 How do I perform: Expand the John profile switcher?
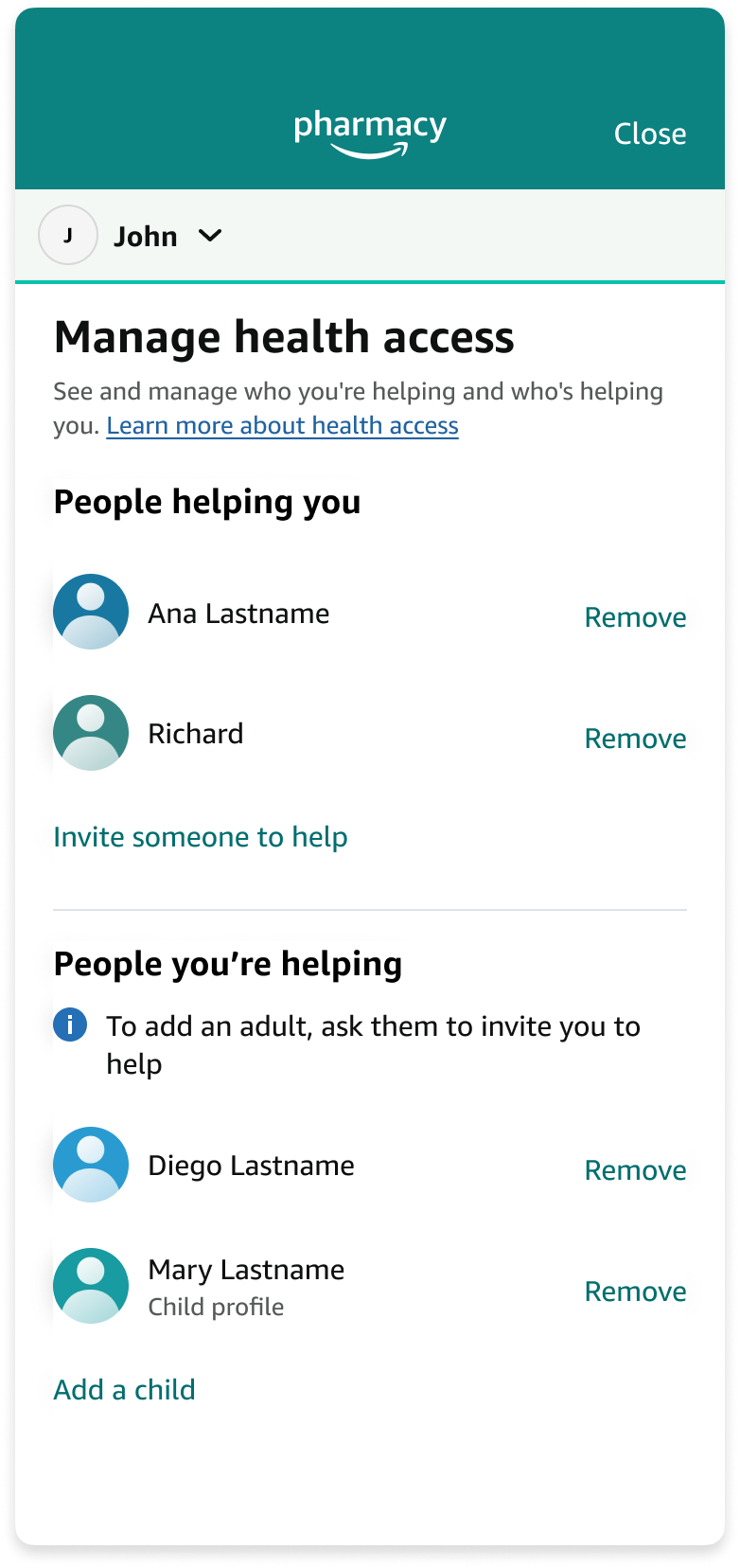click(x=131, y=235)
